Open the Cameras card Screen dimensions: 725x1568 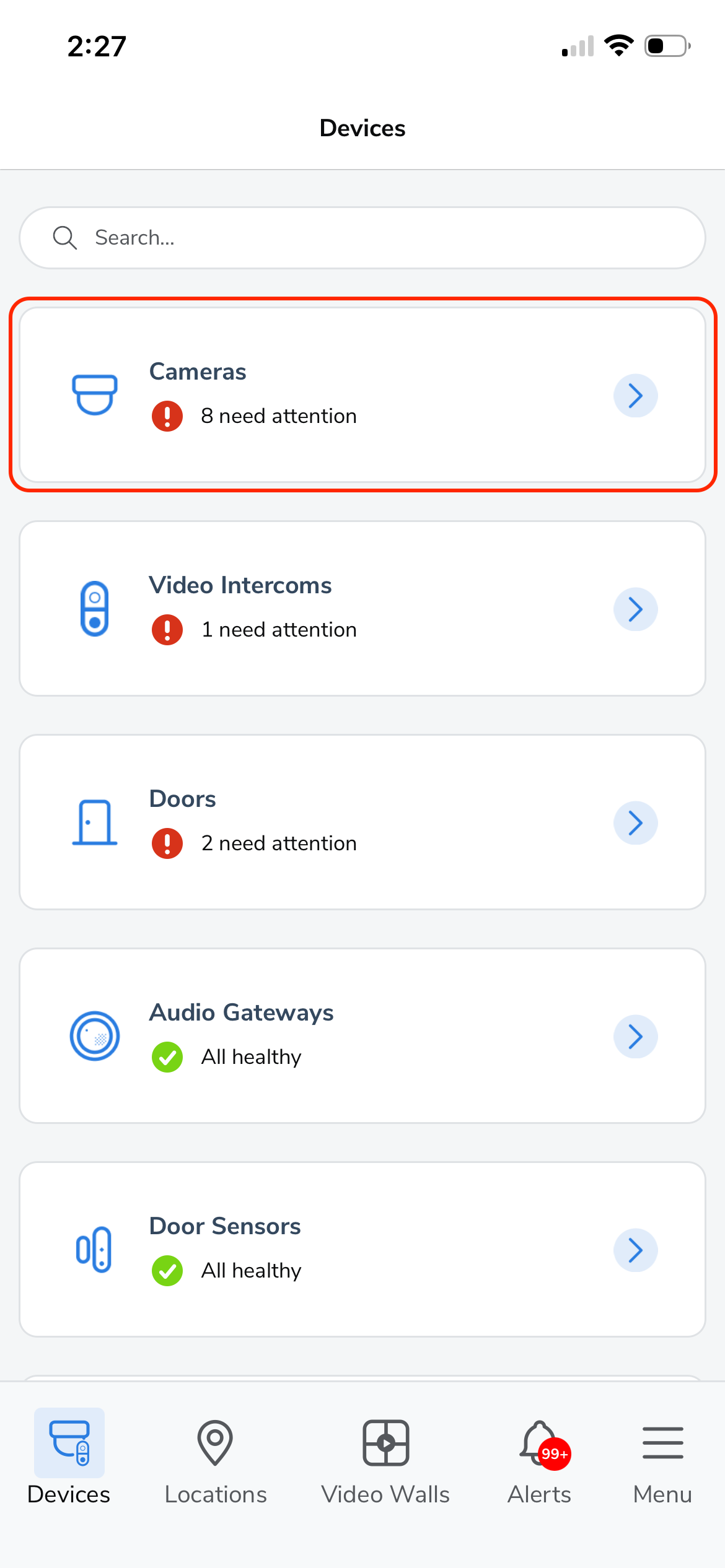click(x=362, y=395)
